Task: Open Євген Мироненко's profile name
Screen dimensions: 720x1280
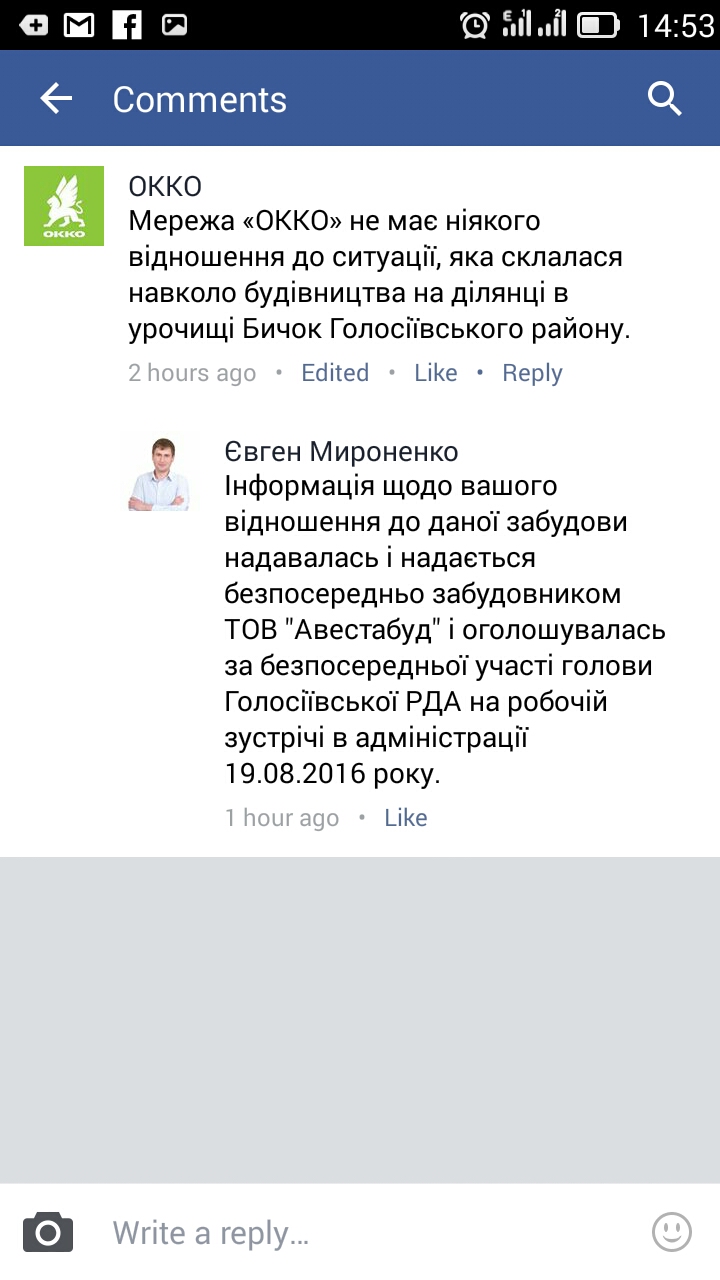Action: (341, 452)
